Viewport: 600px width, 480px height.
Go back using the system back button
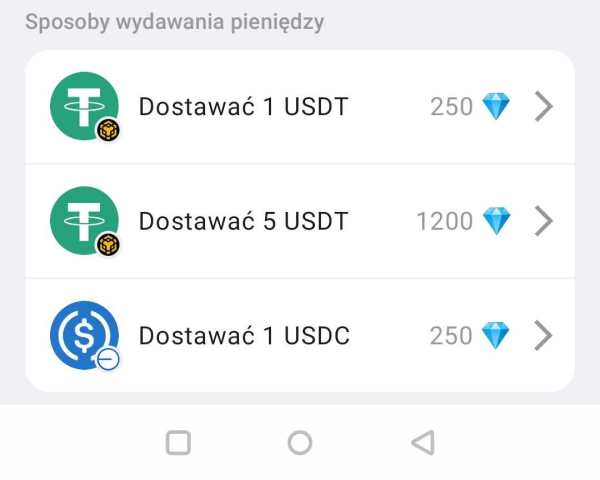tap(423, 442)
